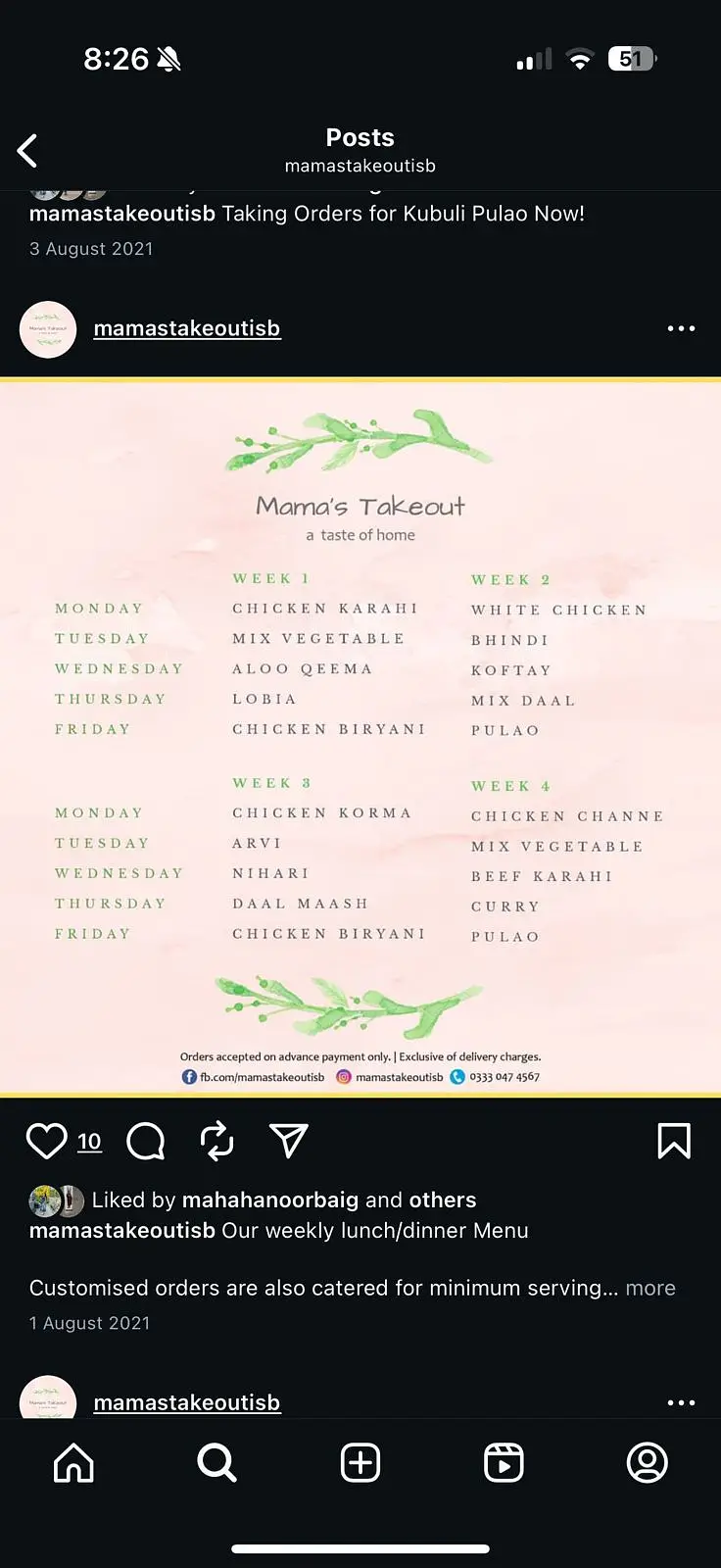The height and width of the screenshot is (1568, 721).
Task: Open the Mama's Takeout menu image post
Action: coord(360,735)
